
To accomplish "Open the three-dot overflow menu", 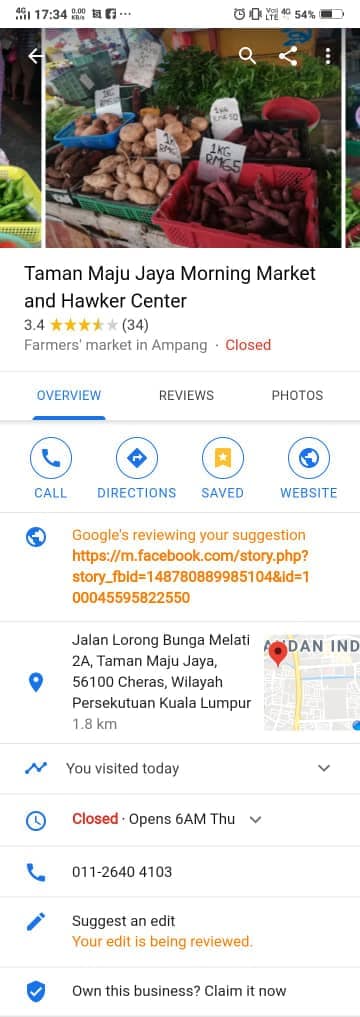I will pyautogui.click(x=328, y=56).
